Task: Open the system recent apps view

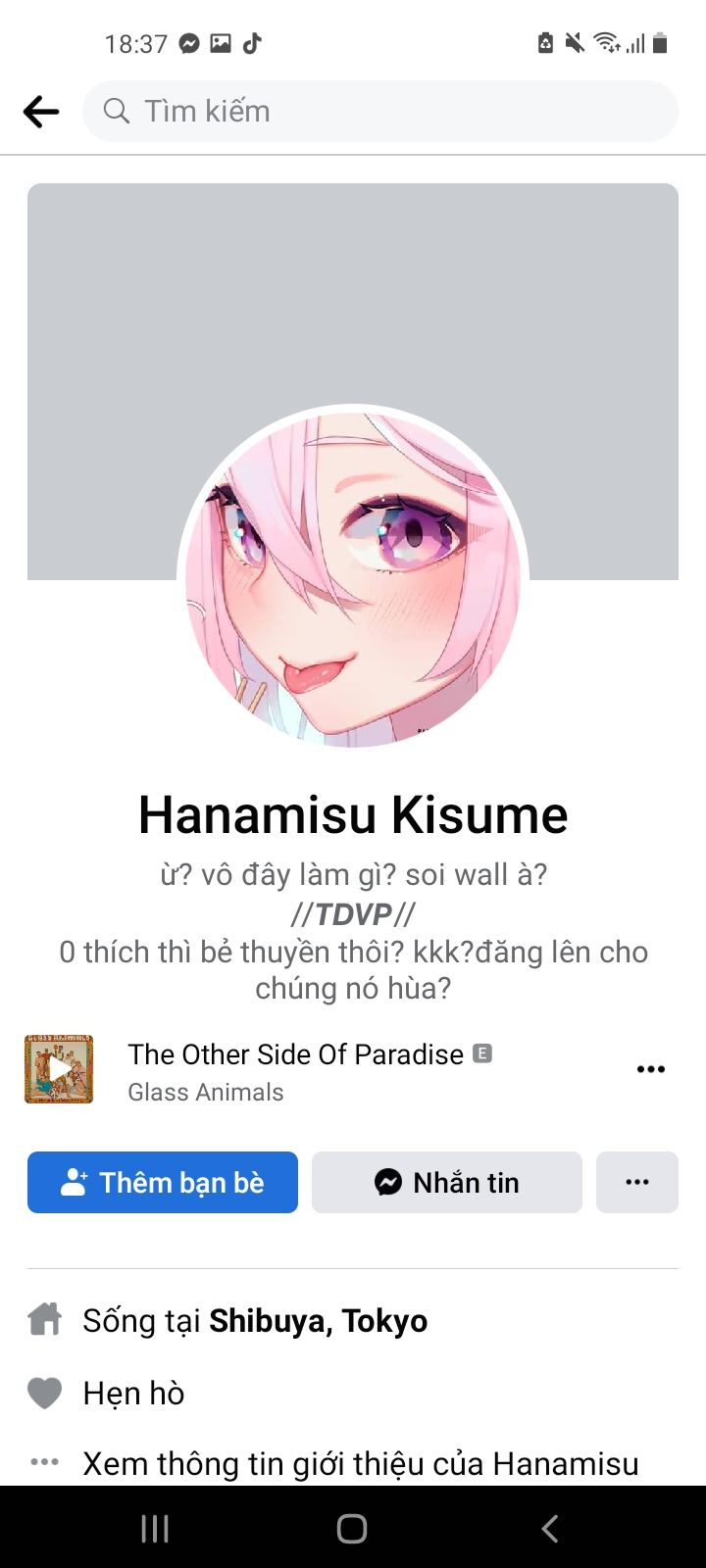Action: pos(155,1528)
